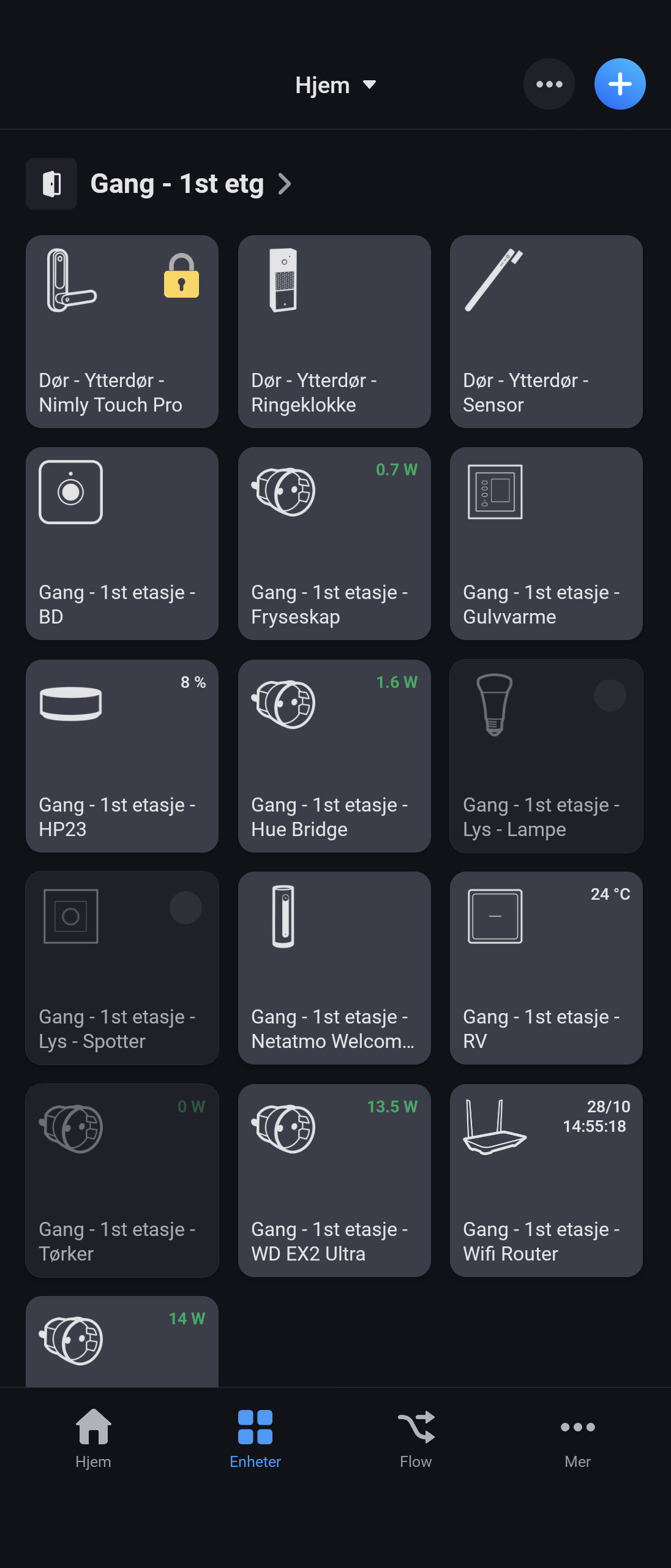This screenshot has height=1568, width=671.
Task: Go to the Mer tab
Action: [x=577, y=1438]
